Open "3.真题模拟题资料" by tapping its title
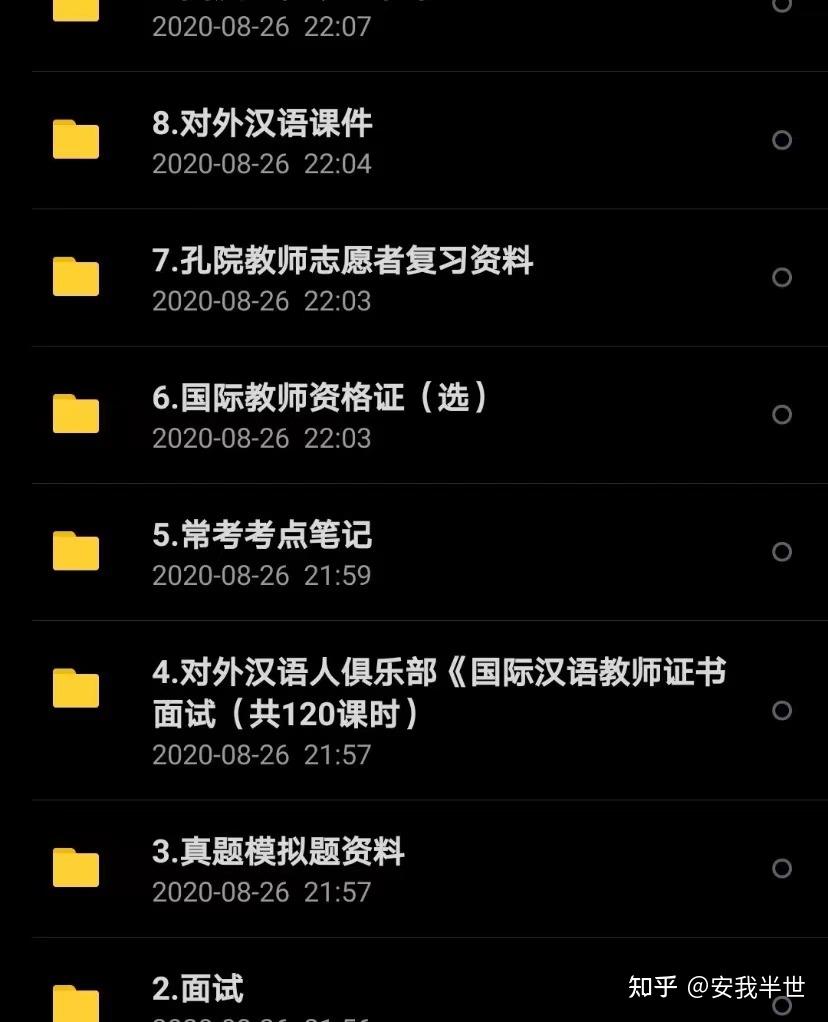Screen dimensions: 828x1022 [278, 853]
